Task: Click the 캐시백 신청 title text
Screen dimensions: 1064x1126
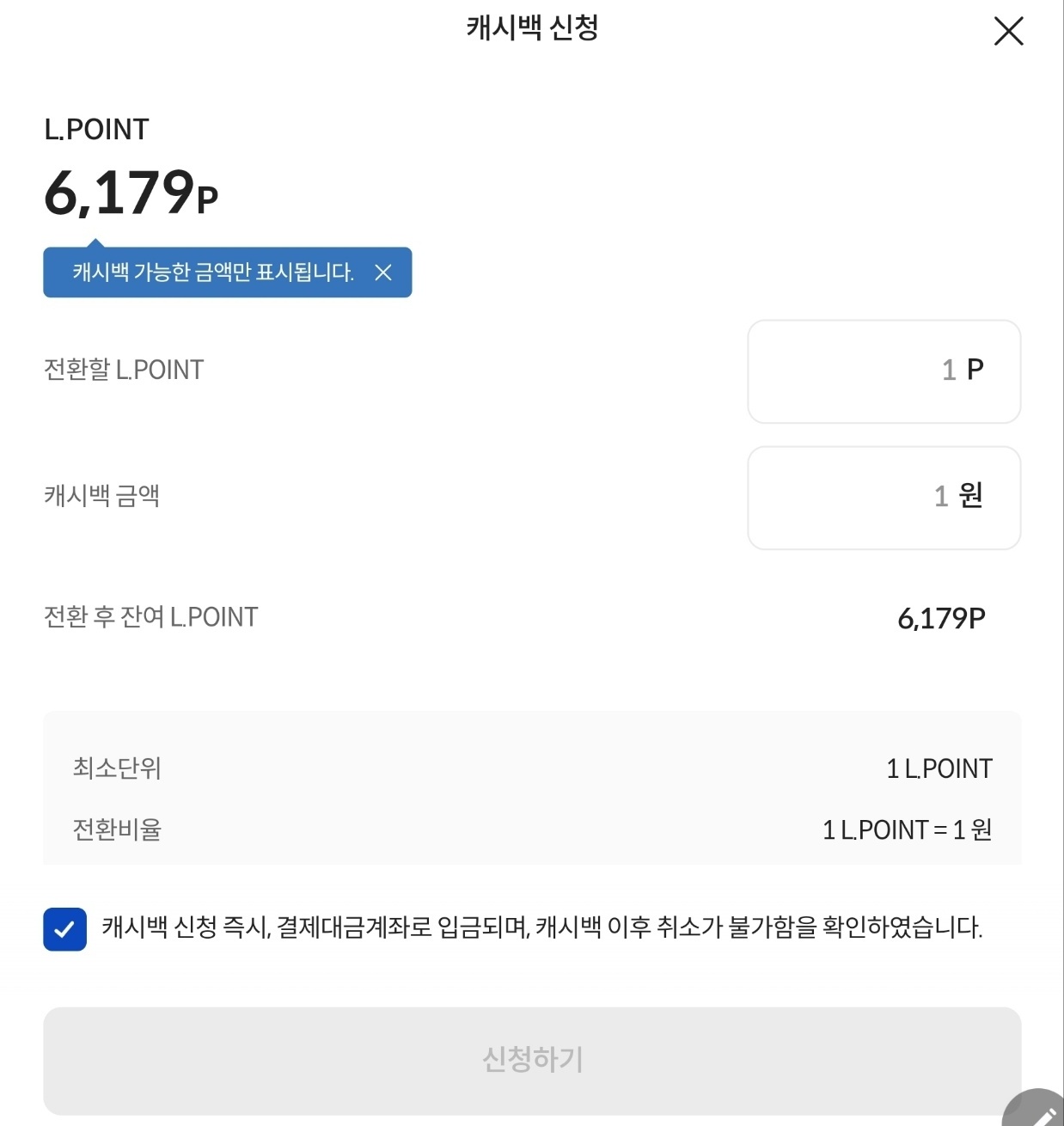Action: coord(531,28)
